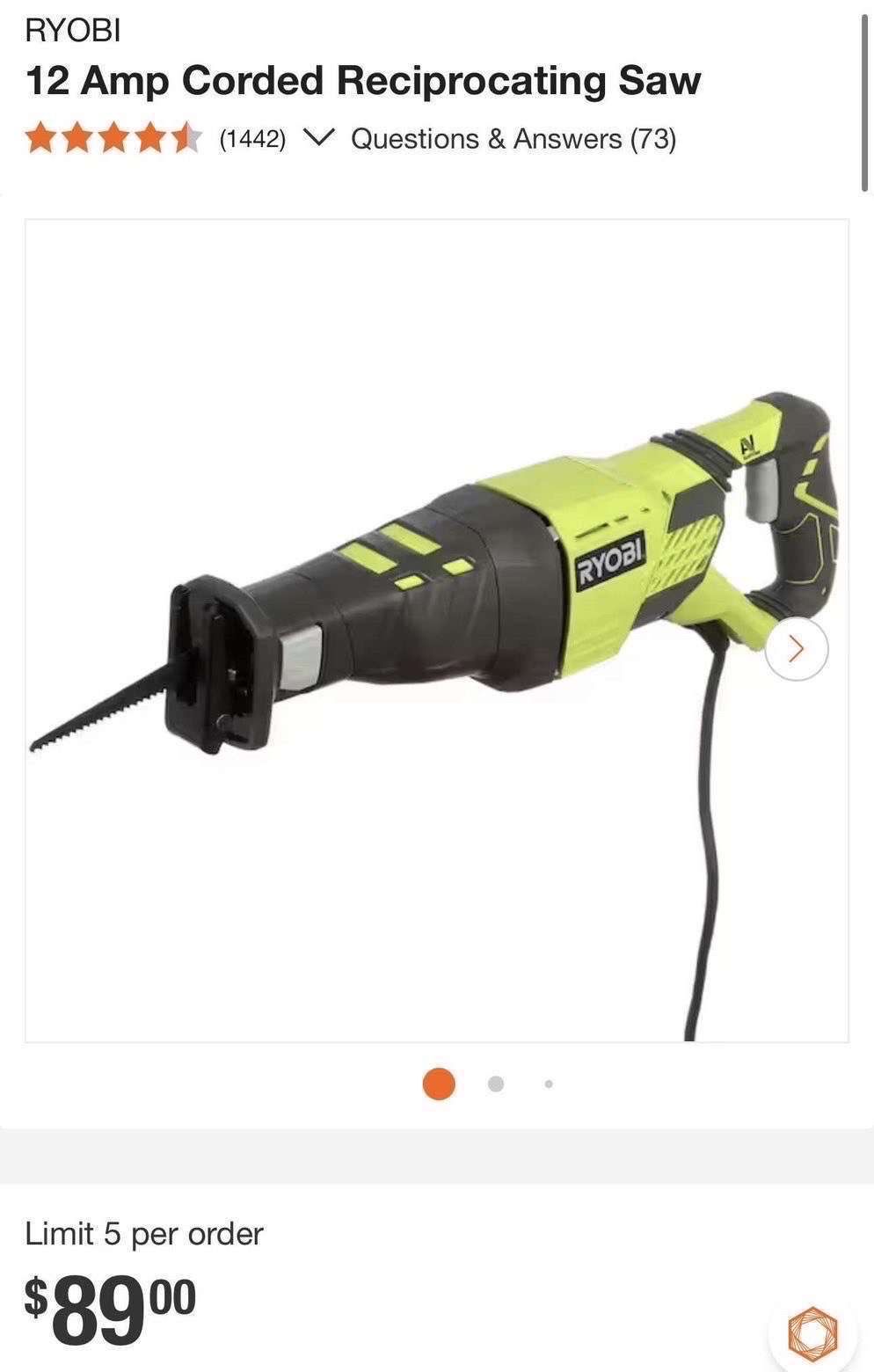Screen dimensions: 874x1372
Task: Open Questions & Answers (73)
Action: point(513,139)
